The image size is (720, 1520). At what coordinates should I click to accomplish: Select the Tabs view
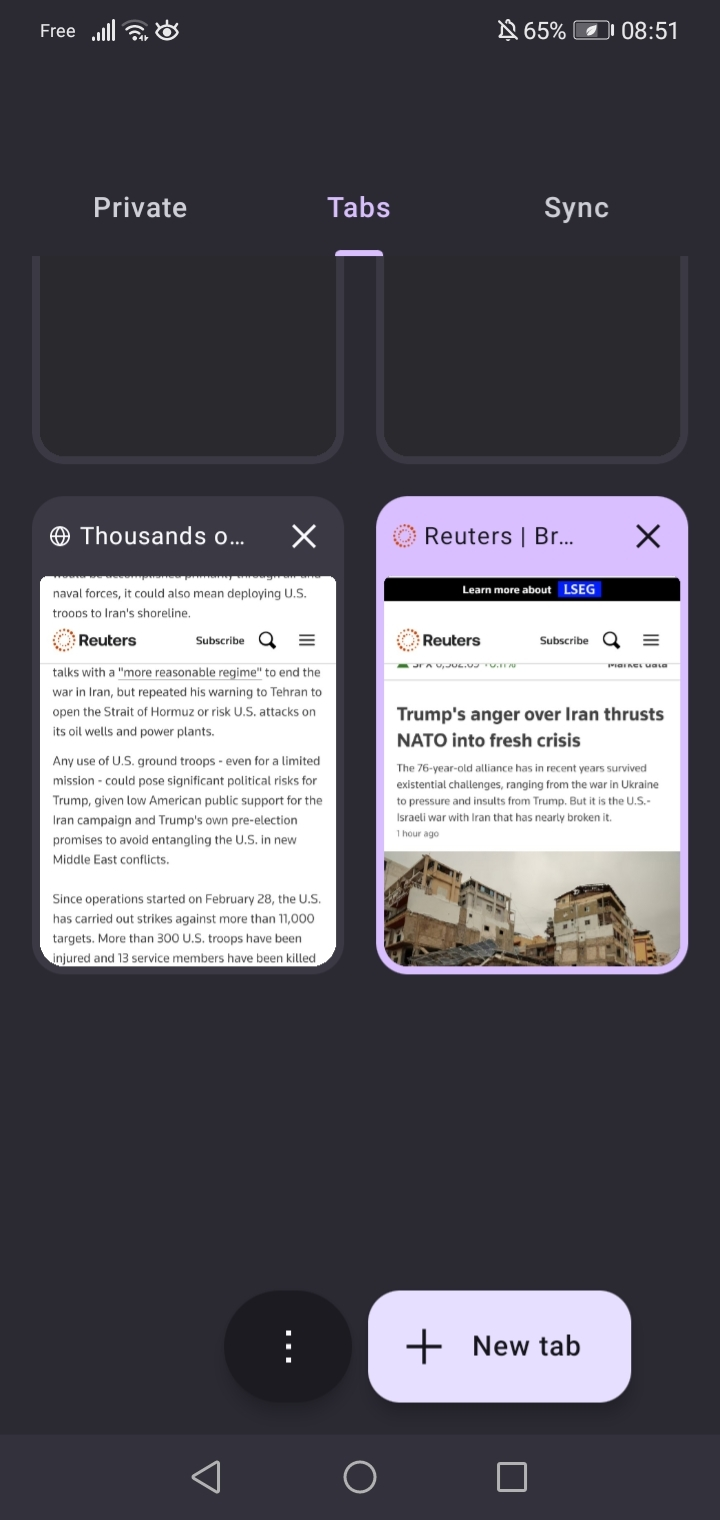click(358, 208)
